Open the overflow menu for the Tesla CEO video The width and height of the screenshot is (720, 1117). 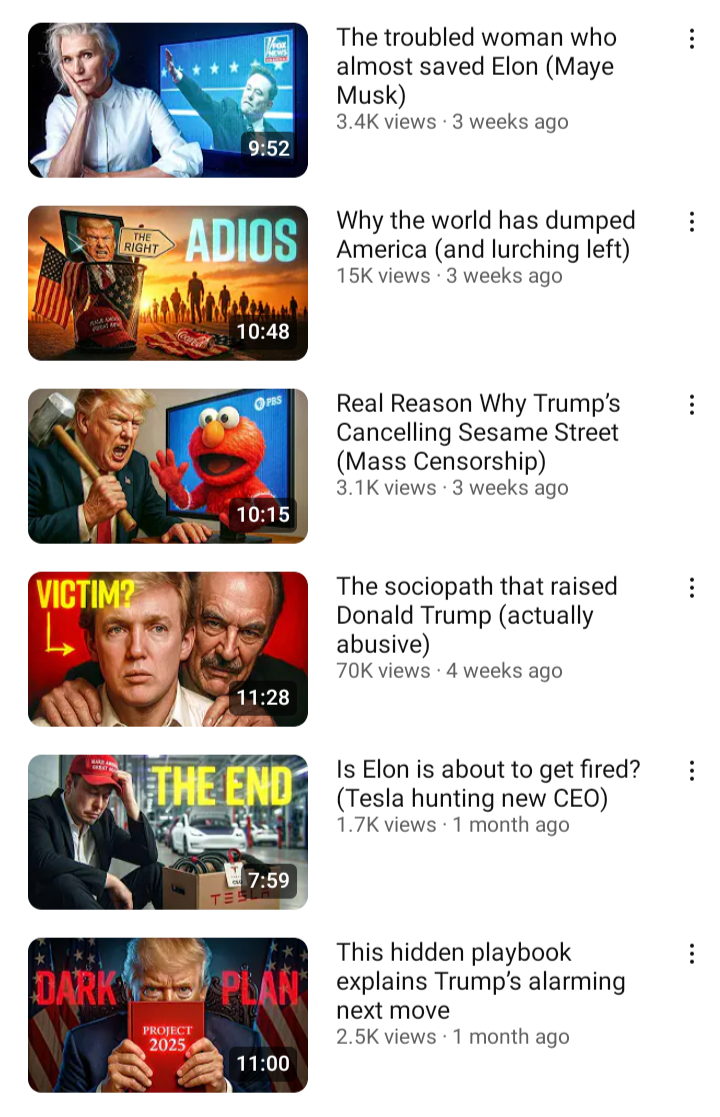[x=691, y=771]
